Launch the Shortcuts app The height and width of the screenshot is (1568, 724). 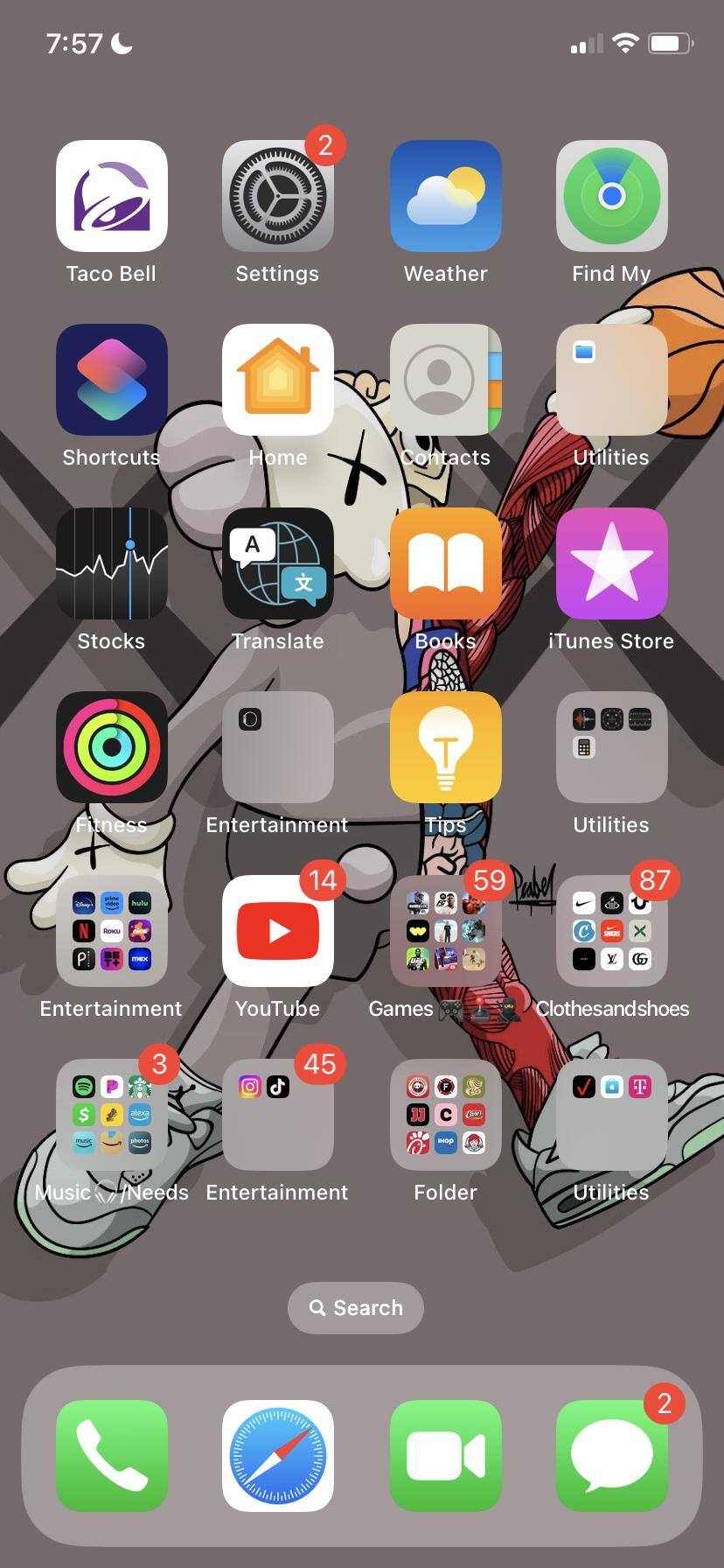coord(112,380)
